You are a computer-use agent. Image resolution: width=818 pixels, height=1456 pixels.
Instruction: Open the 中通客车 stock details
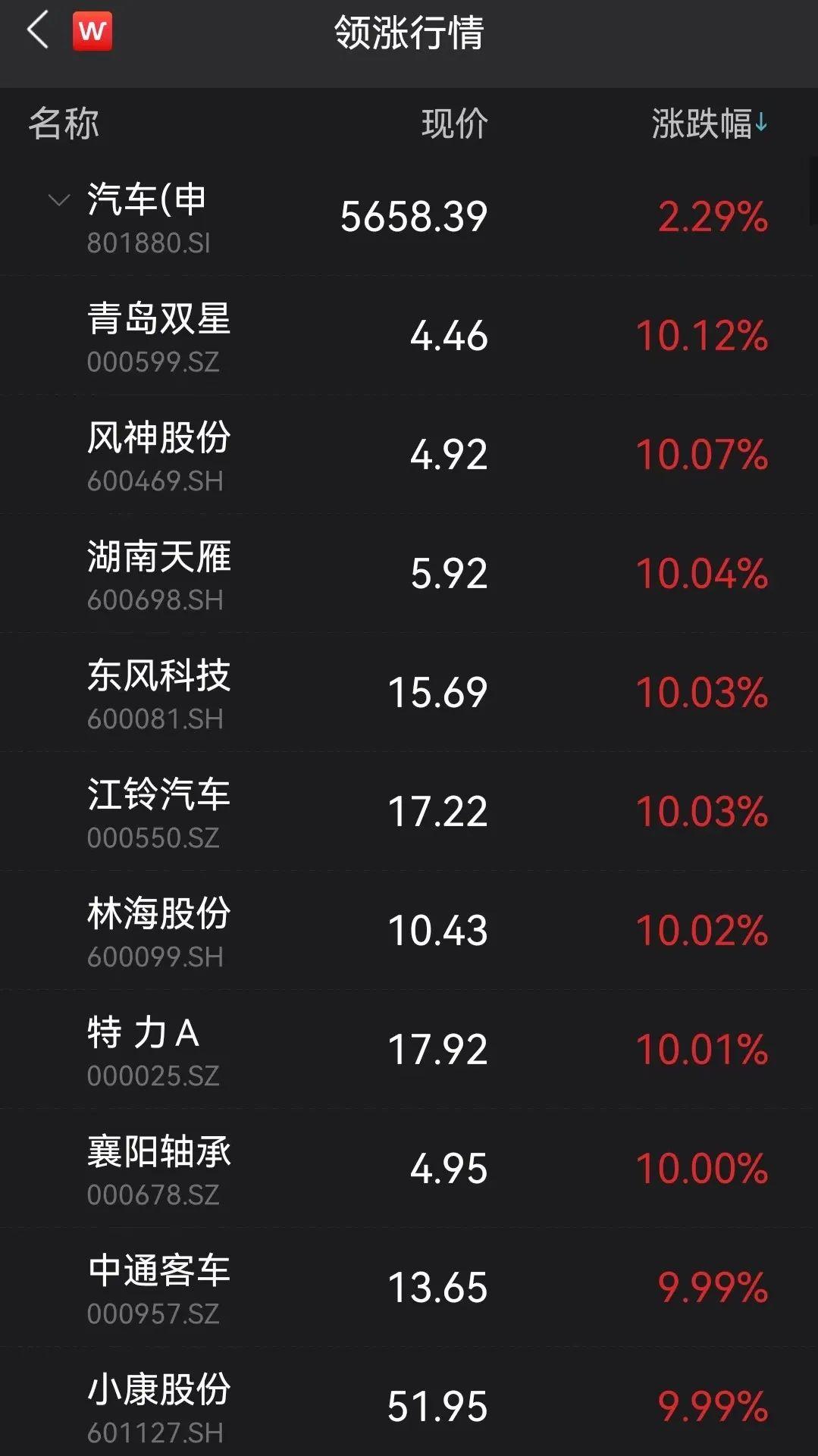coord(409,1288)
